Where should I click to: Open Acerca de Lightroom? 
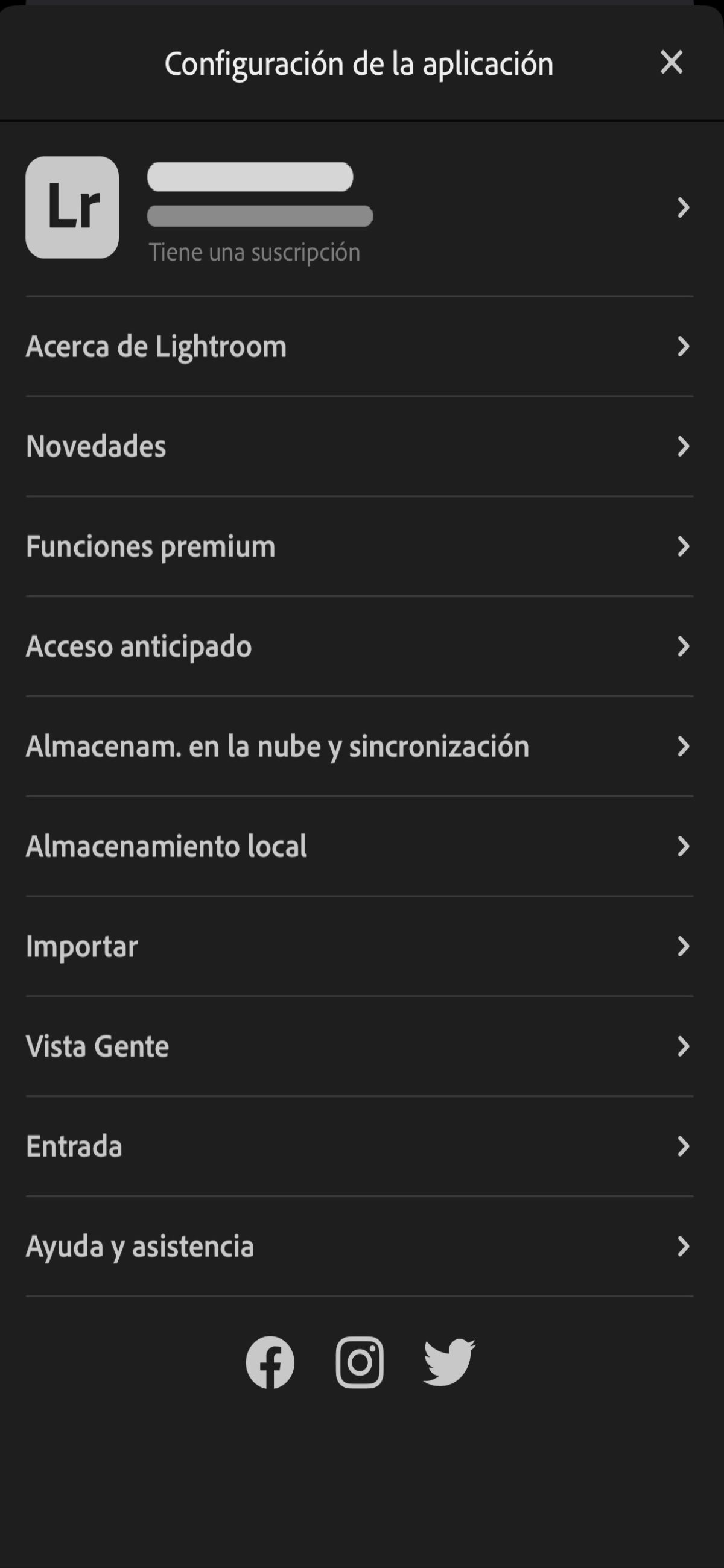359,347
